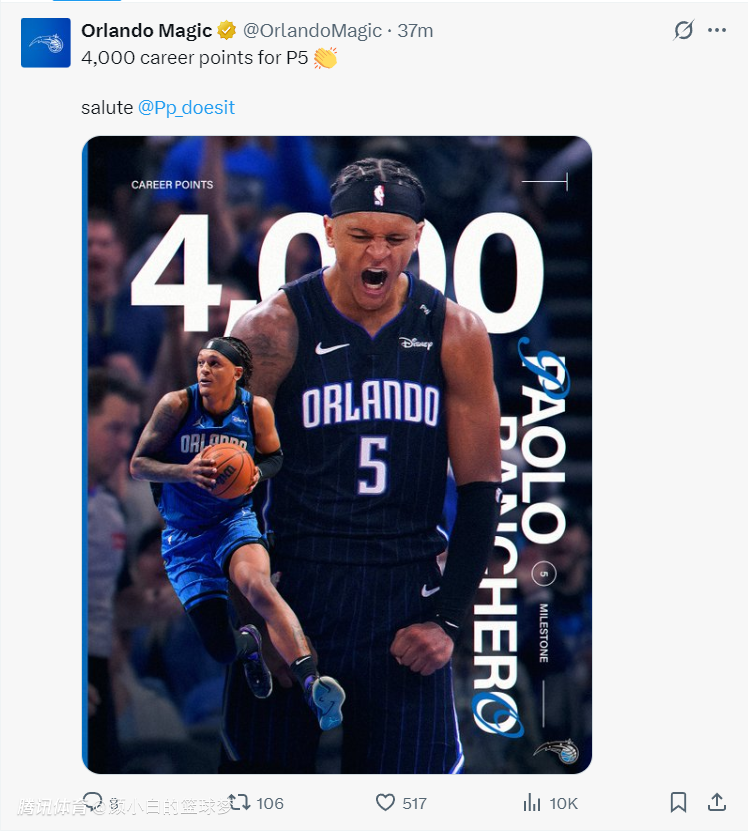Image resolution: width=748 pixels, height=831 pixels.
Task: View the Paolo Banchero milestone image
Action: 337,455
